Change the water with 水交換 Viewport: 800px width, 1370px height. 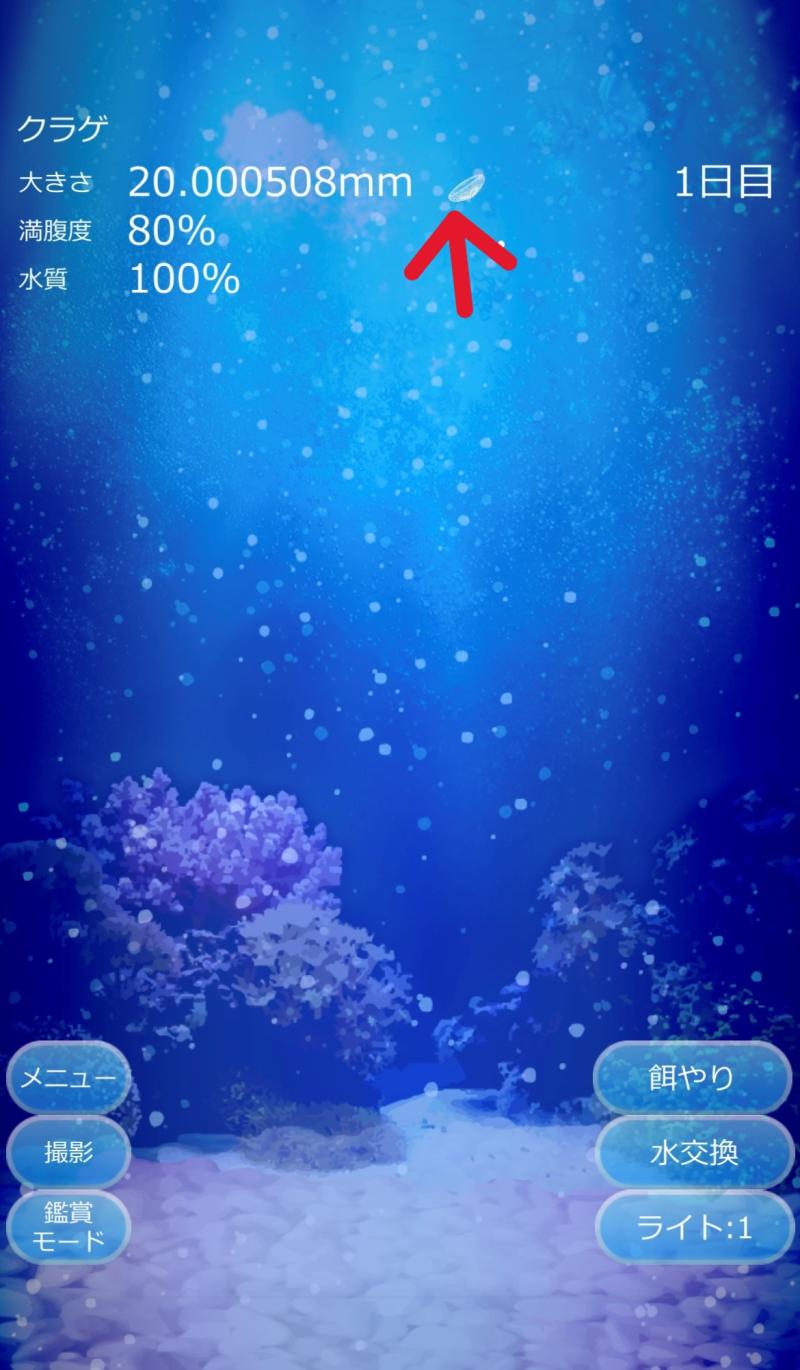693,1152
